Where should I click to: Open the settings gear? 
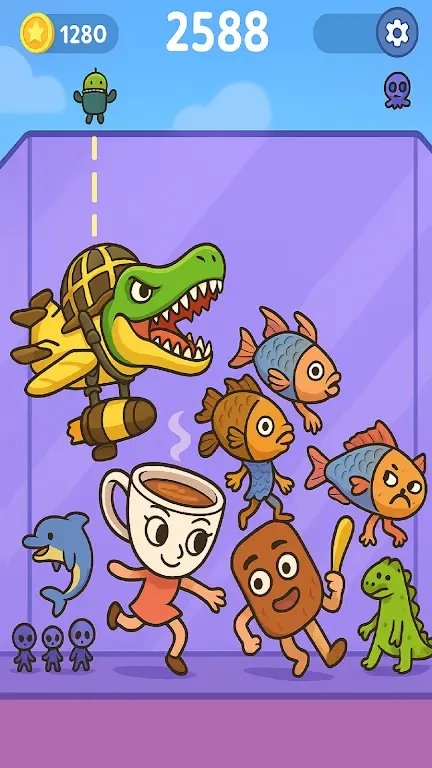[x=397, y=32]
